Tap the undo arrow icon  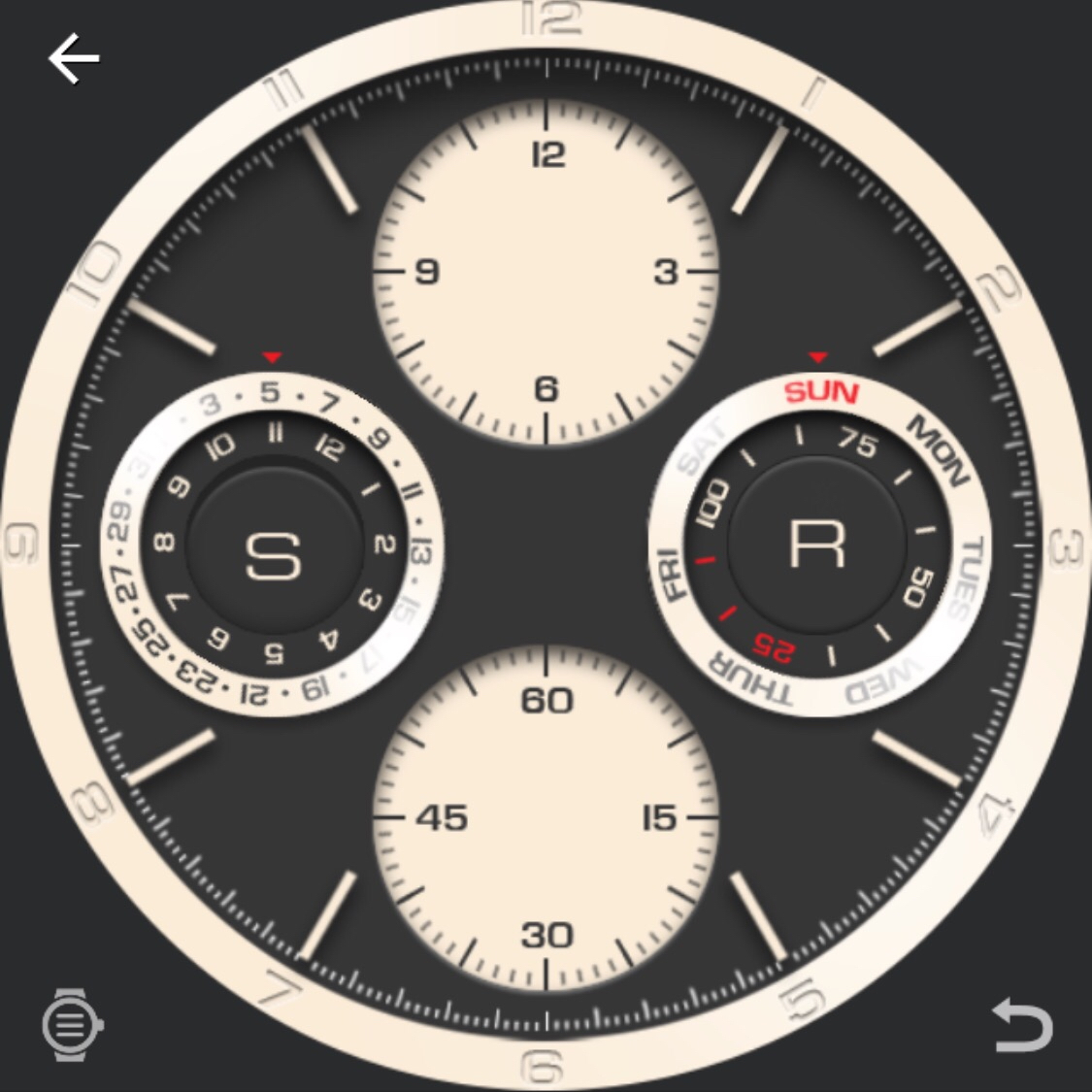tap(1022, 1026)
